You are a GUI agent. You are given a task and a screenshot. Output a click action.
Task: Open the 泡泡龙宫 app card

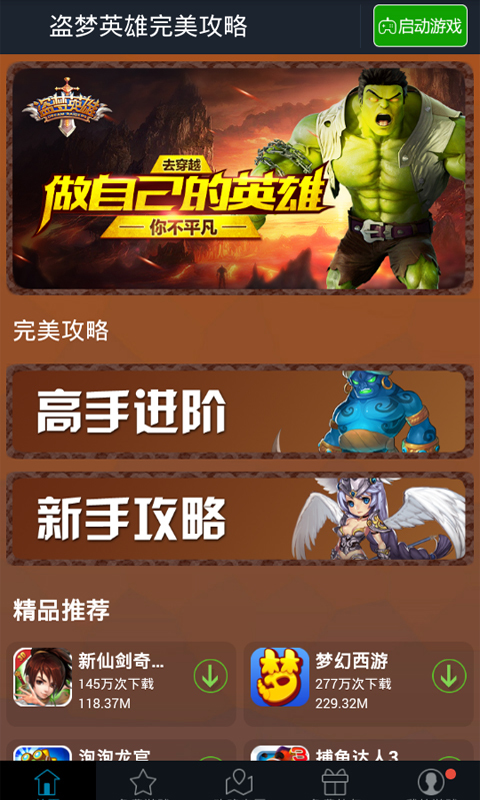click(121, 750)
